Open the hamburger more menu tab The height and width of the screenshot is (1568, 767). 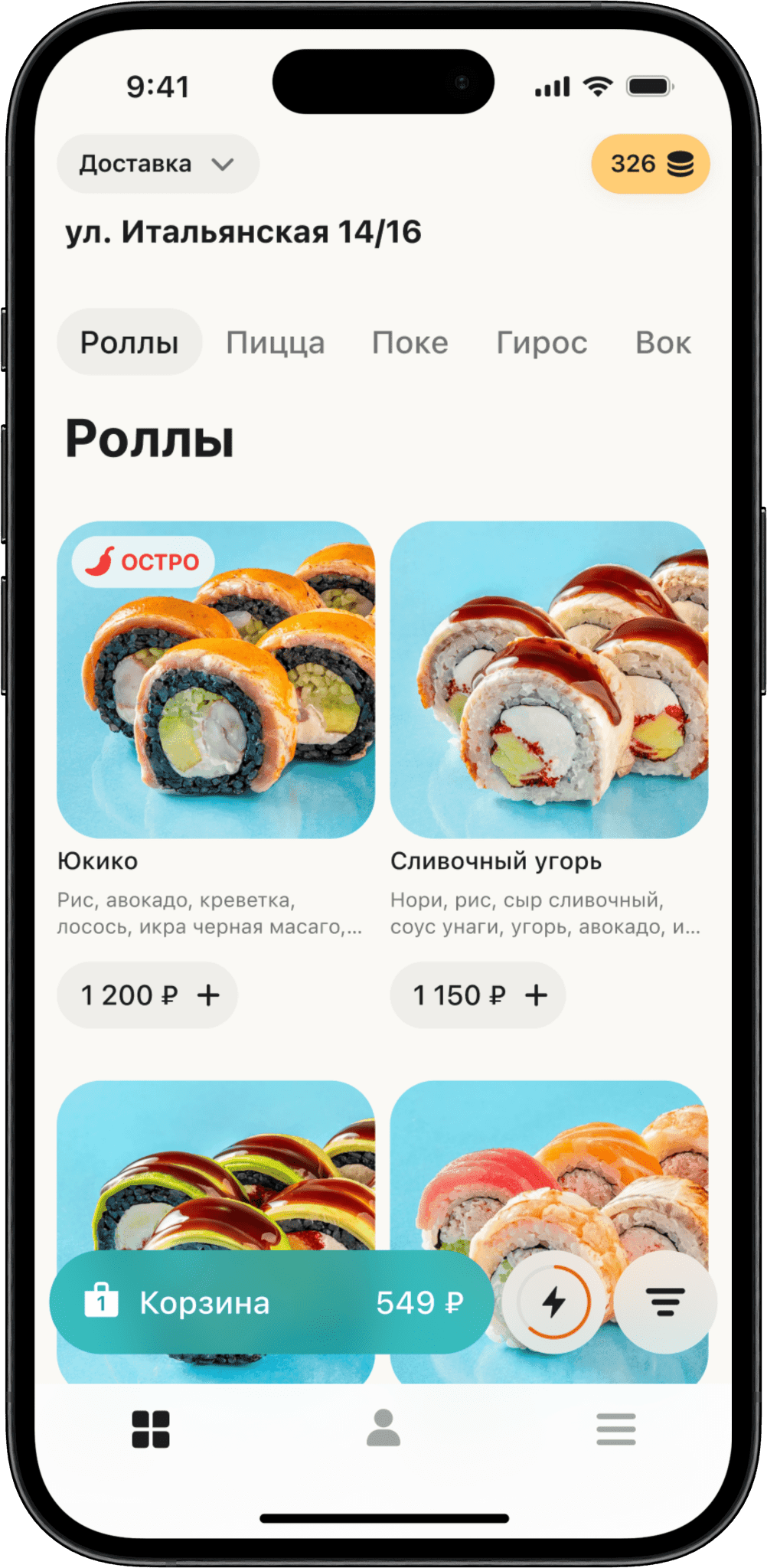click(615, 1429)
